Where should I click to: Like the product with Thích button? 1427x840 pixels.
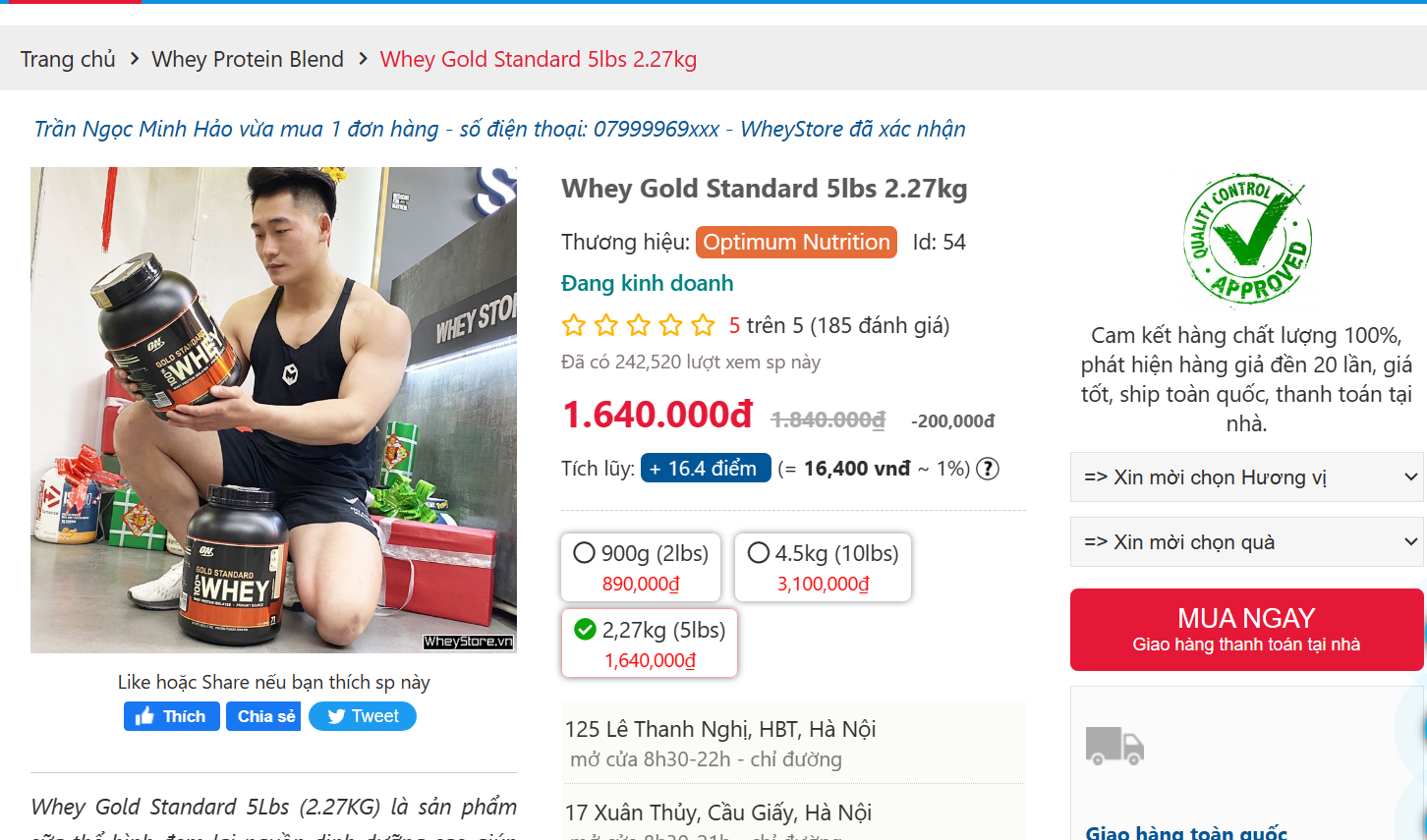tap(171, 716)
